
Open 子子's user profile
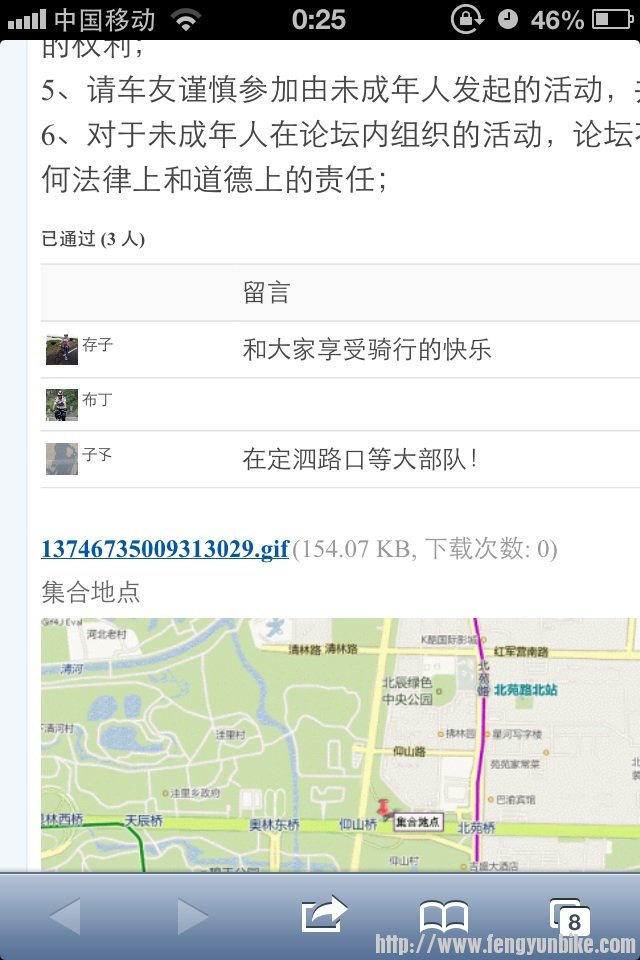coord(97,456)
